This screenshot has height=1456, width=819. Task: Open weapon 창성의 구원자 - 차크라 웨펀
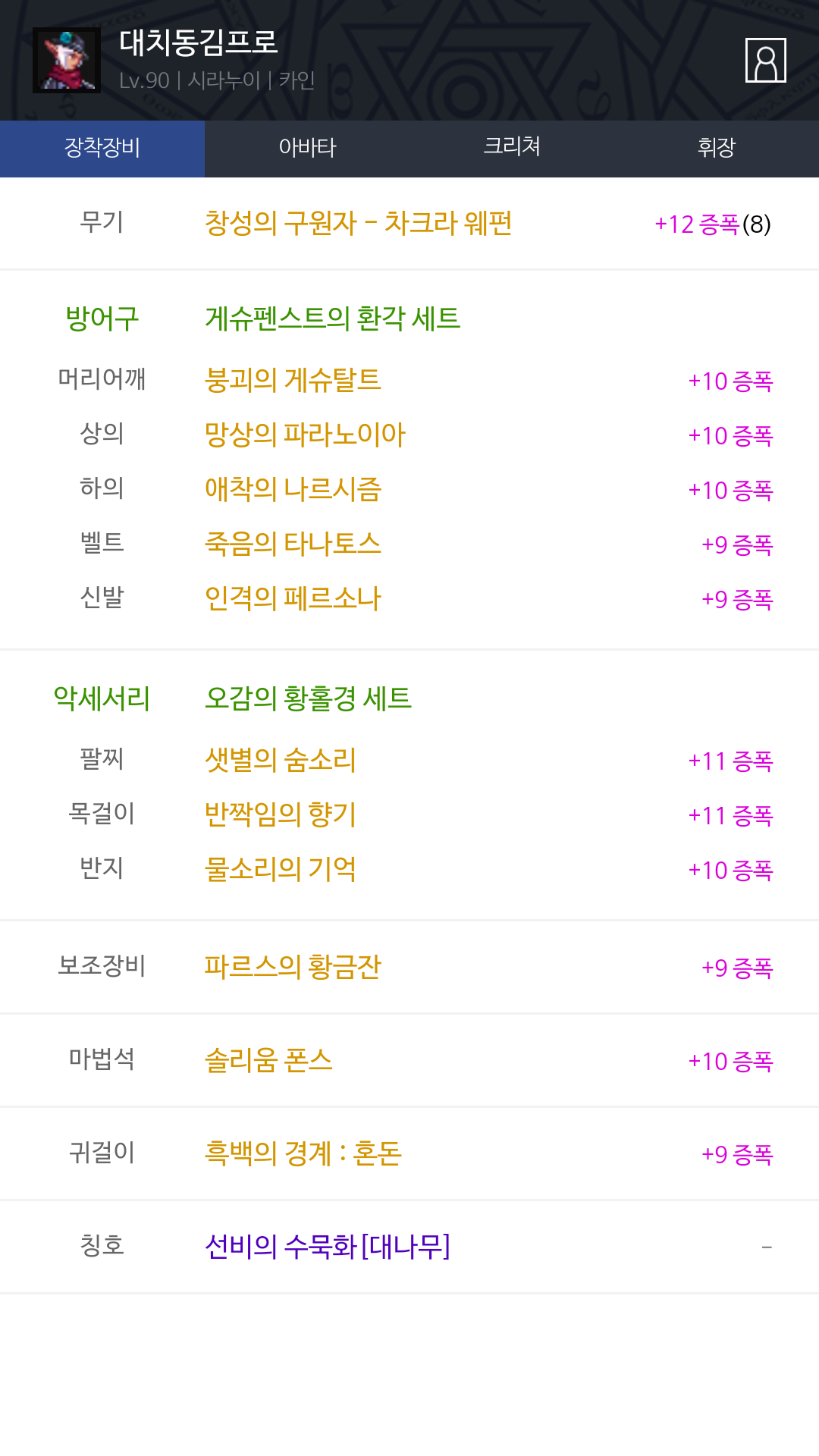(x=358, y=223)
